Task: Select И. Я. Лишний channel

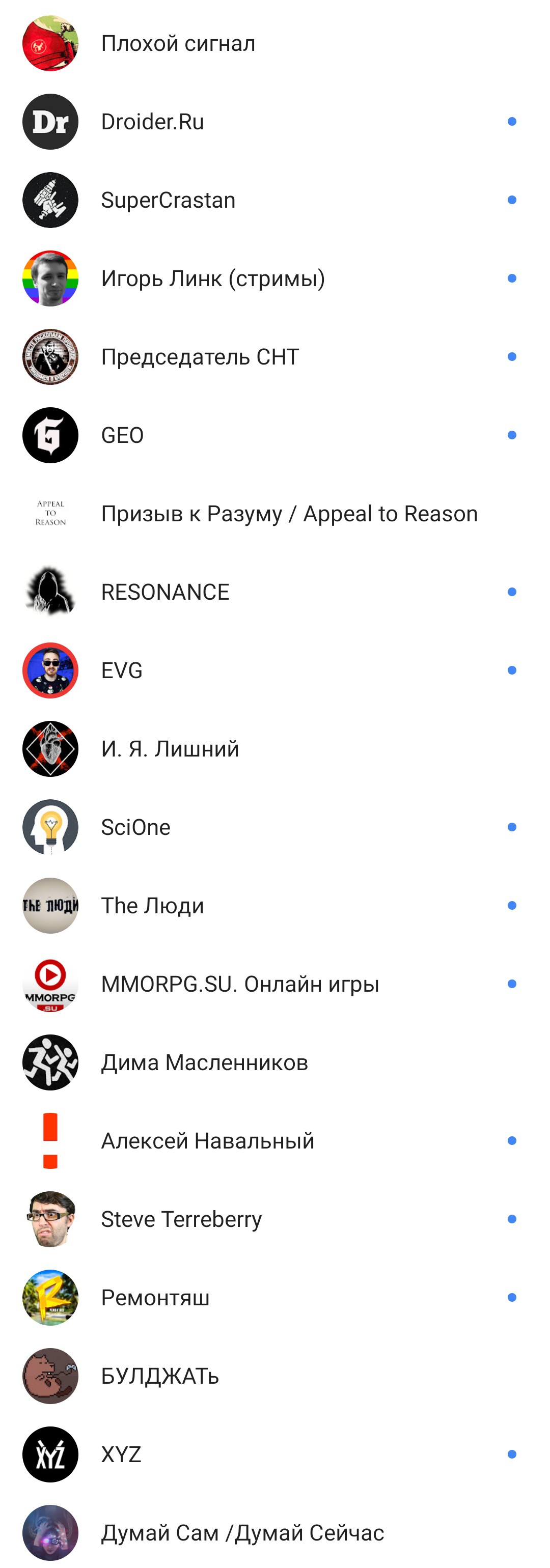Action: click(170, 749)
